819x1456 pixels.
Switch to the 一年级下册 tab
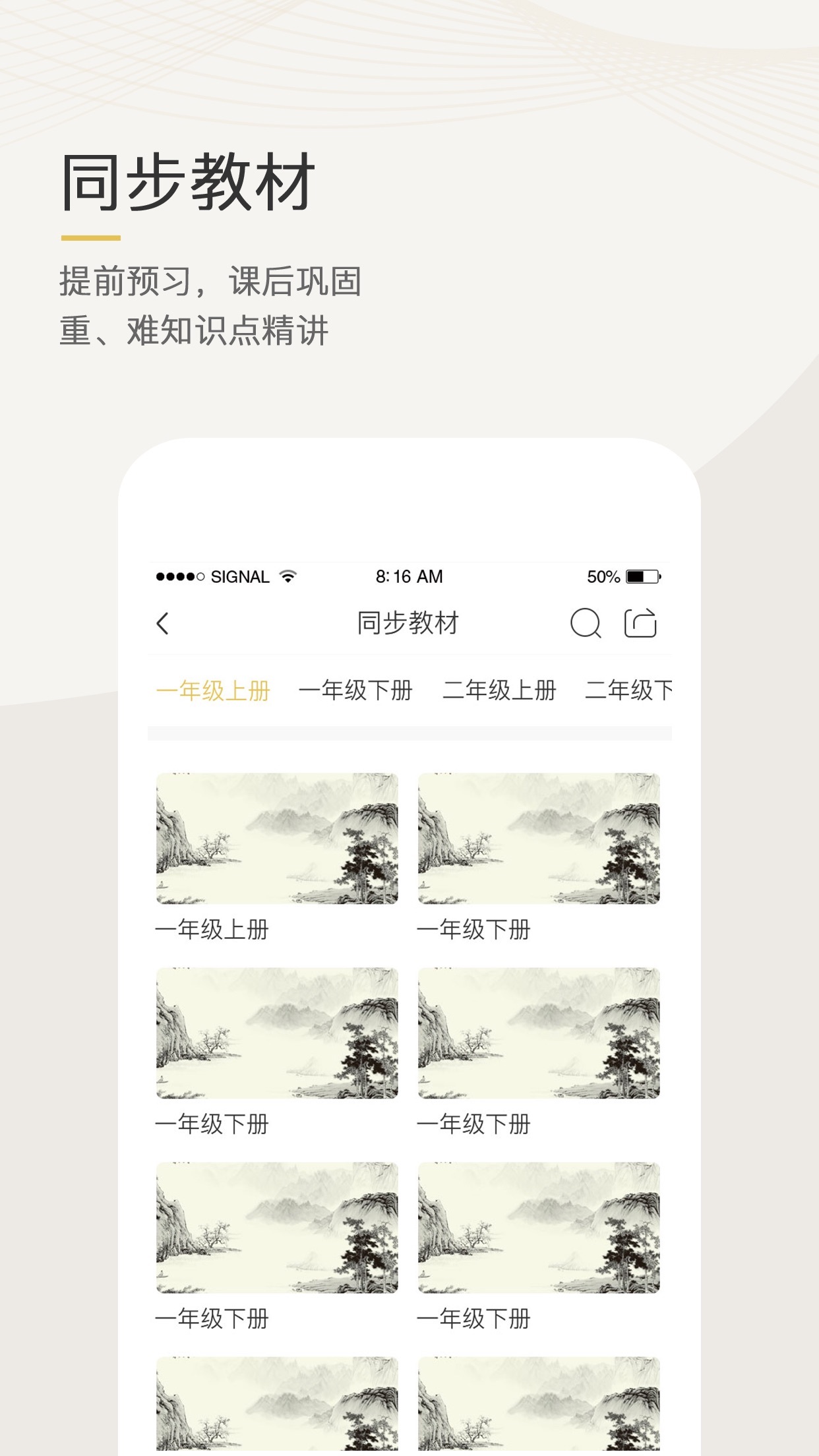click(x=357, y=690)
